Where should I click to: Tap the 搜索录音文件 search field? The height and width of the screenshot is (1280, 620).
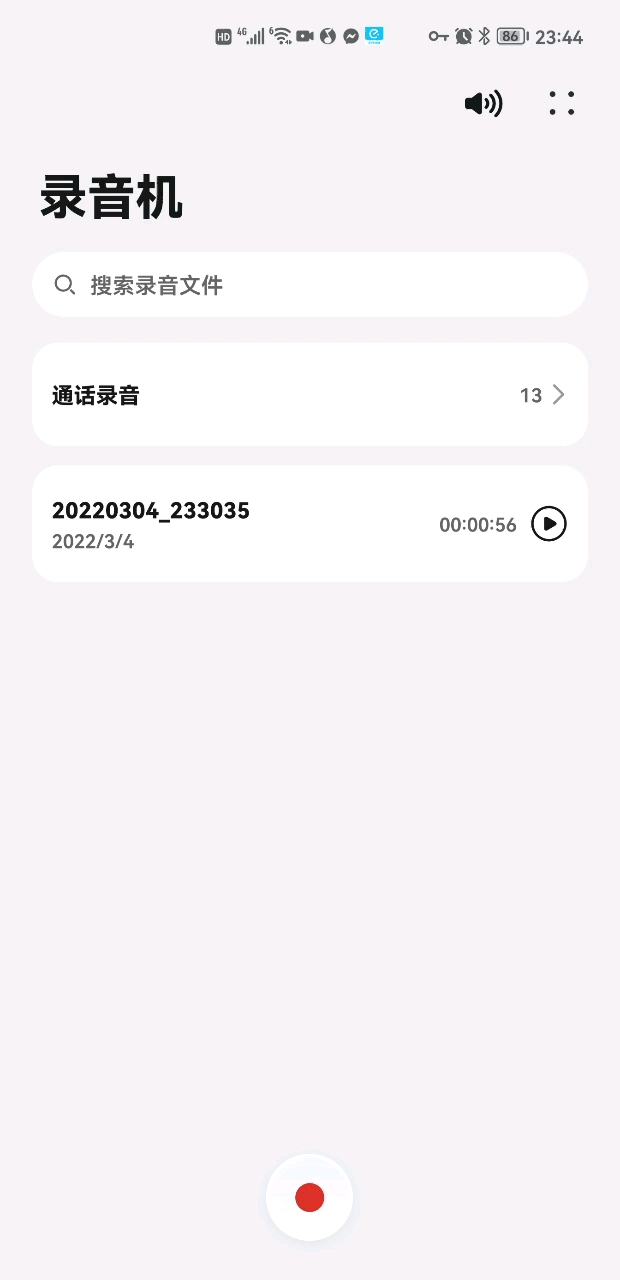310,285
